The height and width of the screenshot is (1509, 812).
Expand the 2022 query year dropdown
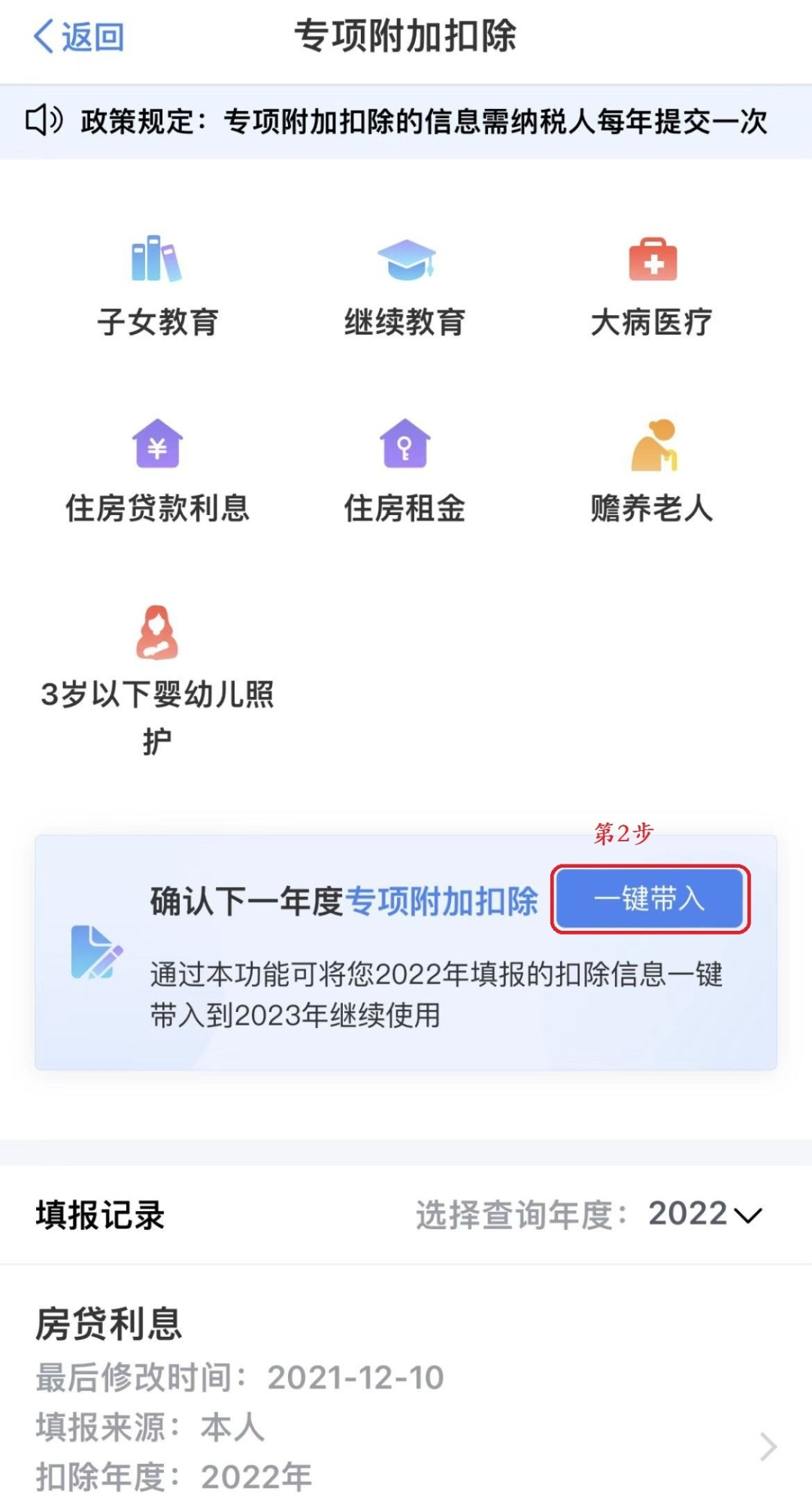(705, 1214)
